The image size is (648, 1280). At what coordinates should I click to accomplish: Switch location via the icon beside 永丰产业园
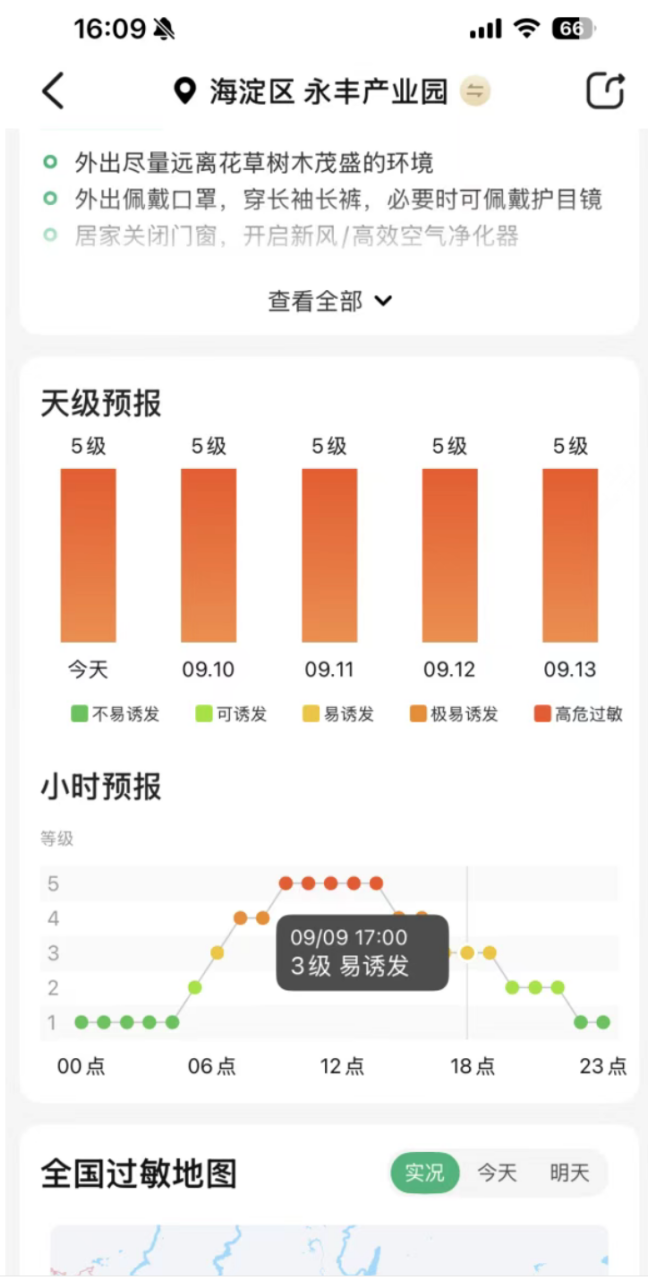(x=475, y=92)
